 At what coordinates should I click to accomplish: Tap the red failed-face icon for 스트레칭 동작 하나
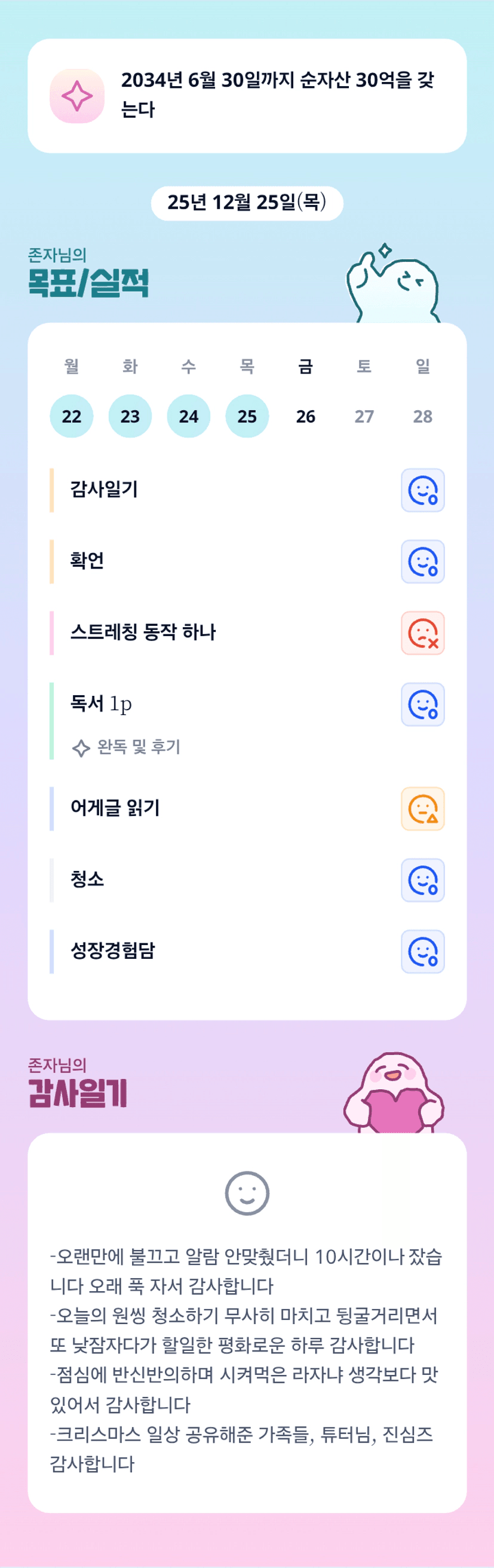coord(423,633)
